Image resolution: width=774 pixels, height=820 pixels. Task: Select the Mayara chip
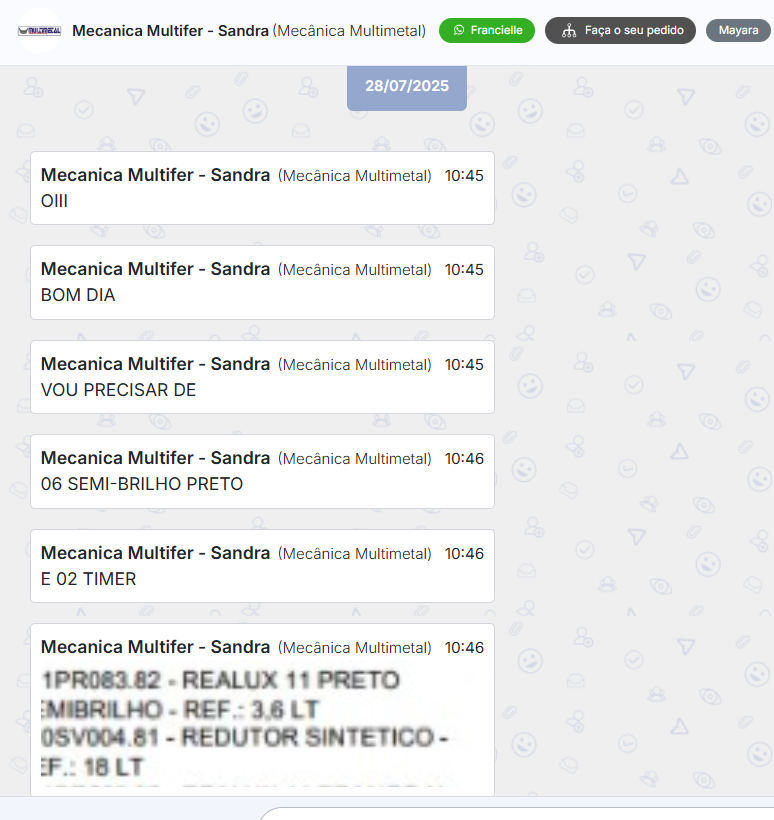[738, 31]
